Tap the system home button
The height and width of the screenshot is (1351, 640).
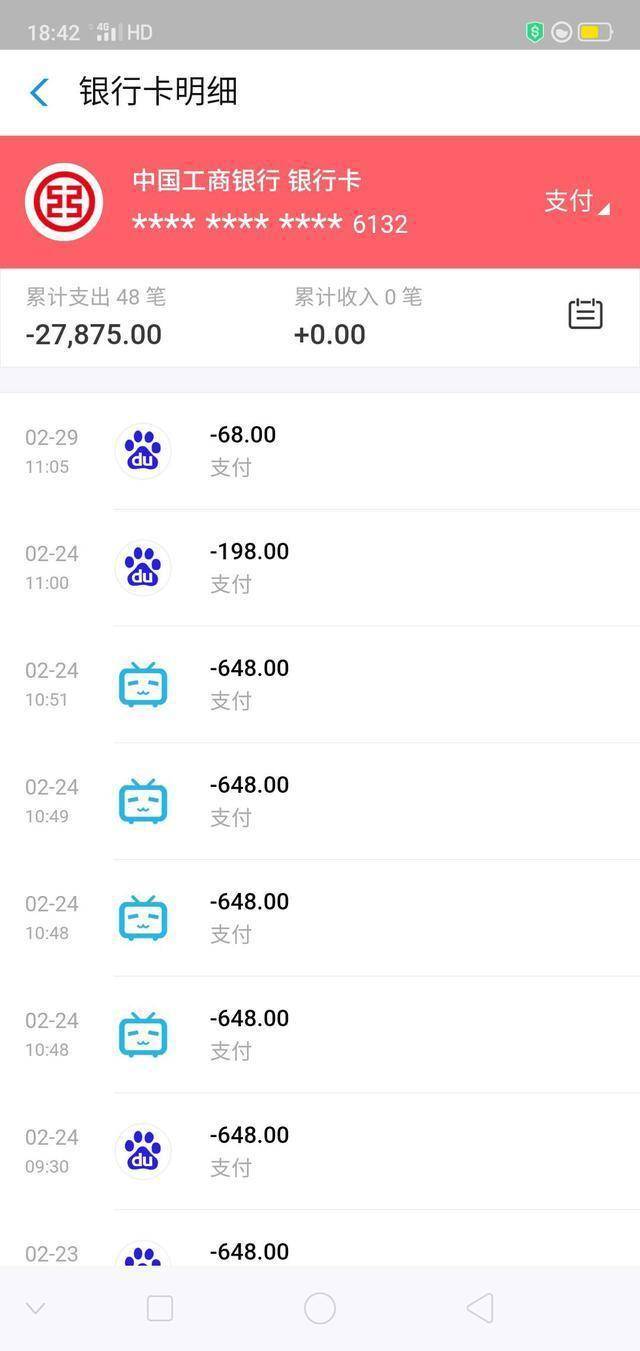320,1308
